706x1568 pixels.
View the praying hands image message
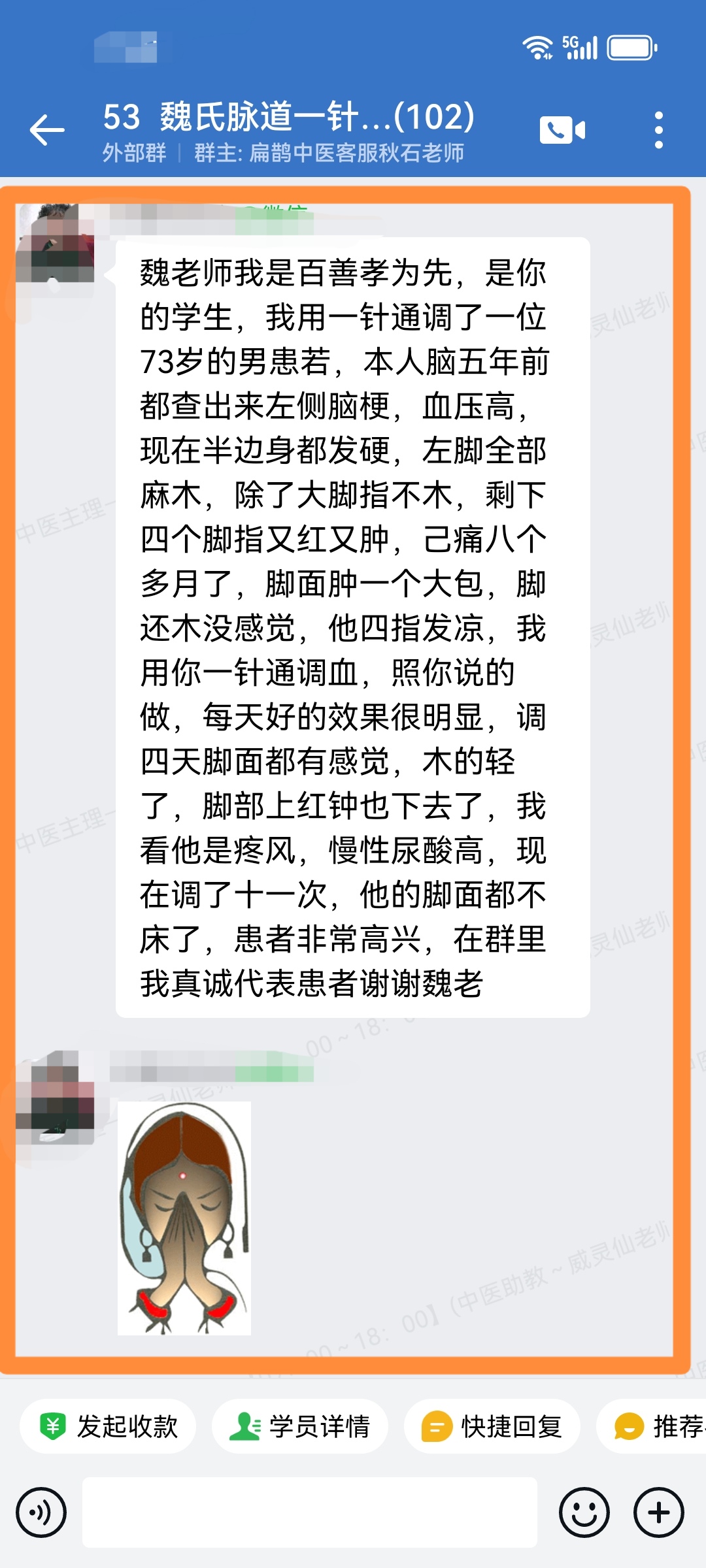pos(184,1218)
